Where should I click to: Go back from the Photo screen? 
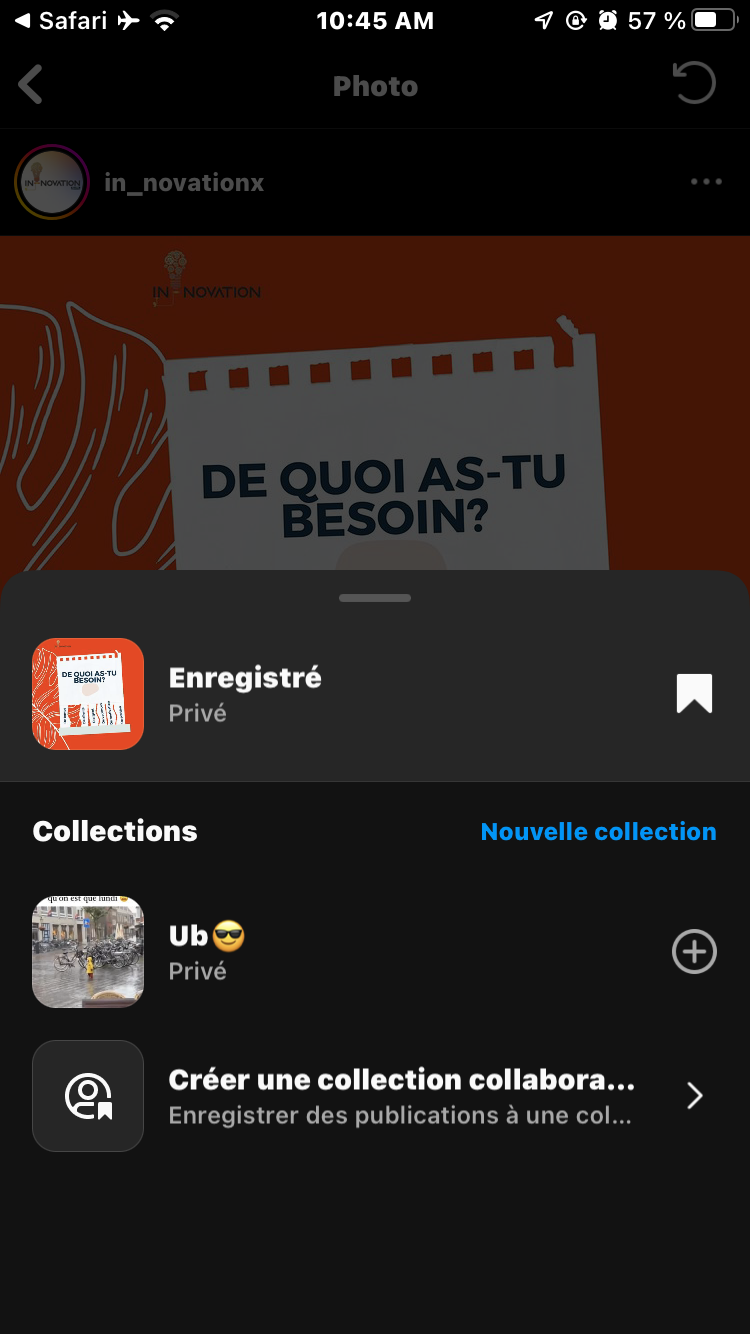[x=31, y=85]
